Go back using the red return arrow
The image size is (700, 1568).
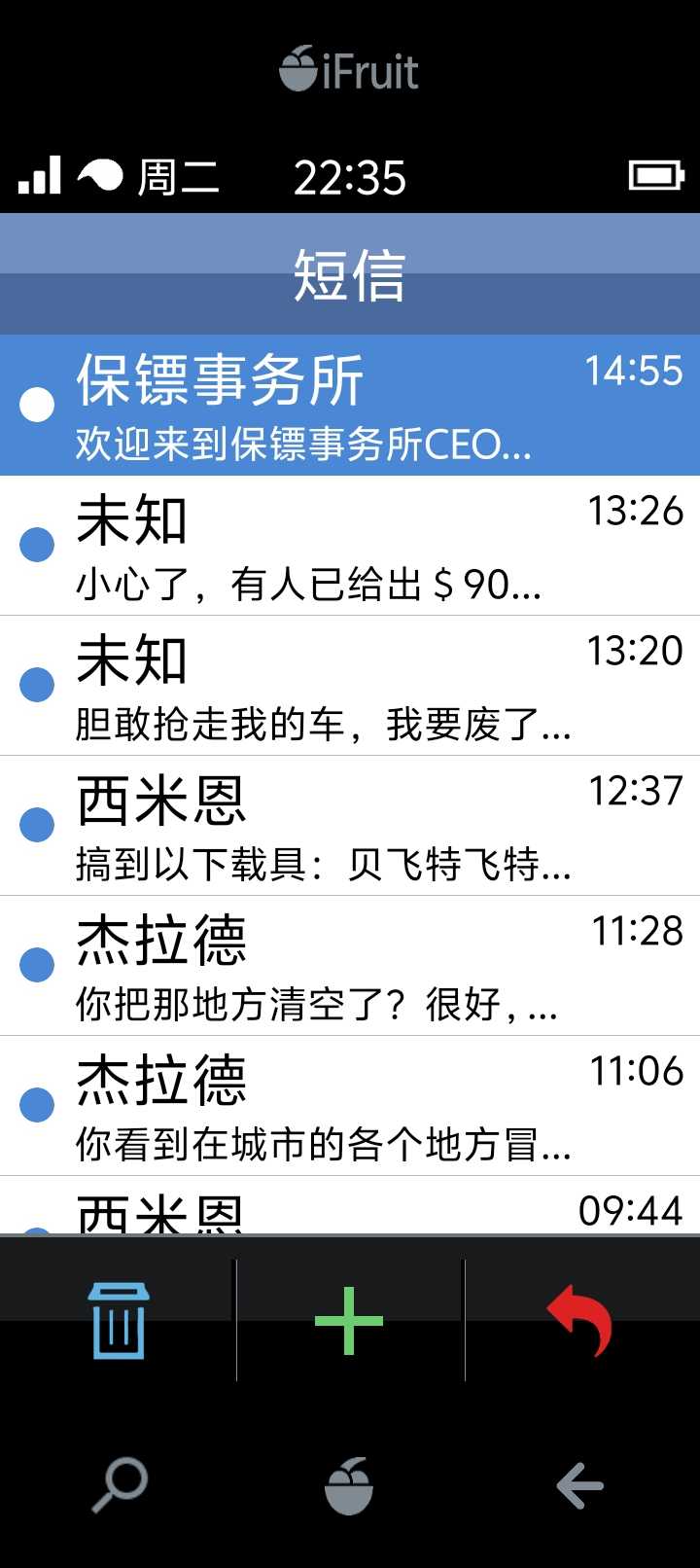580,1320
